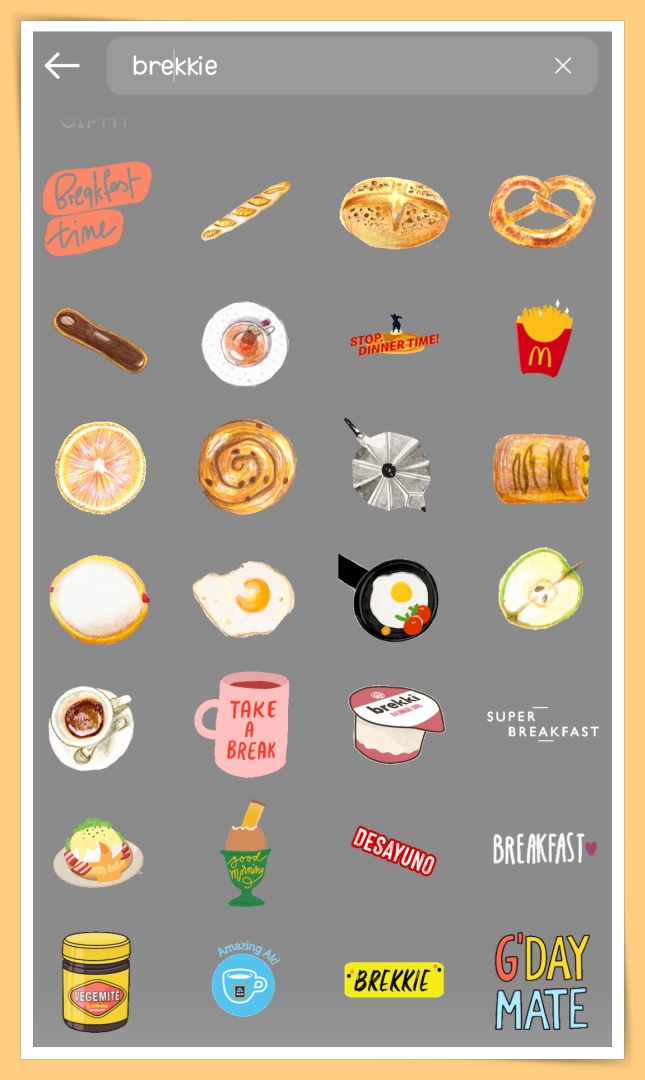Choose the Good Morning egg cup sticker
This screenshot has width=645, height=1080.
tap(246, 852)
